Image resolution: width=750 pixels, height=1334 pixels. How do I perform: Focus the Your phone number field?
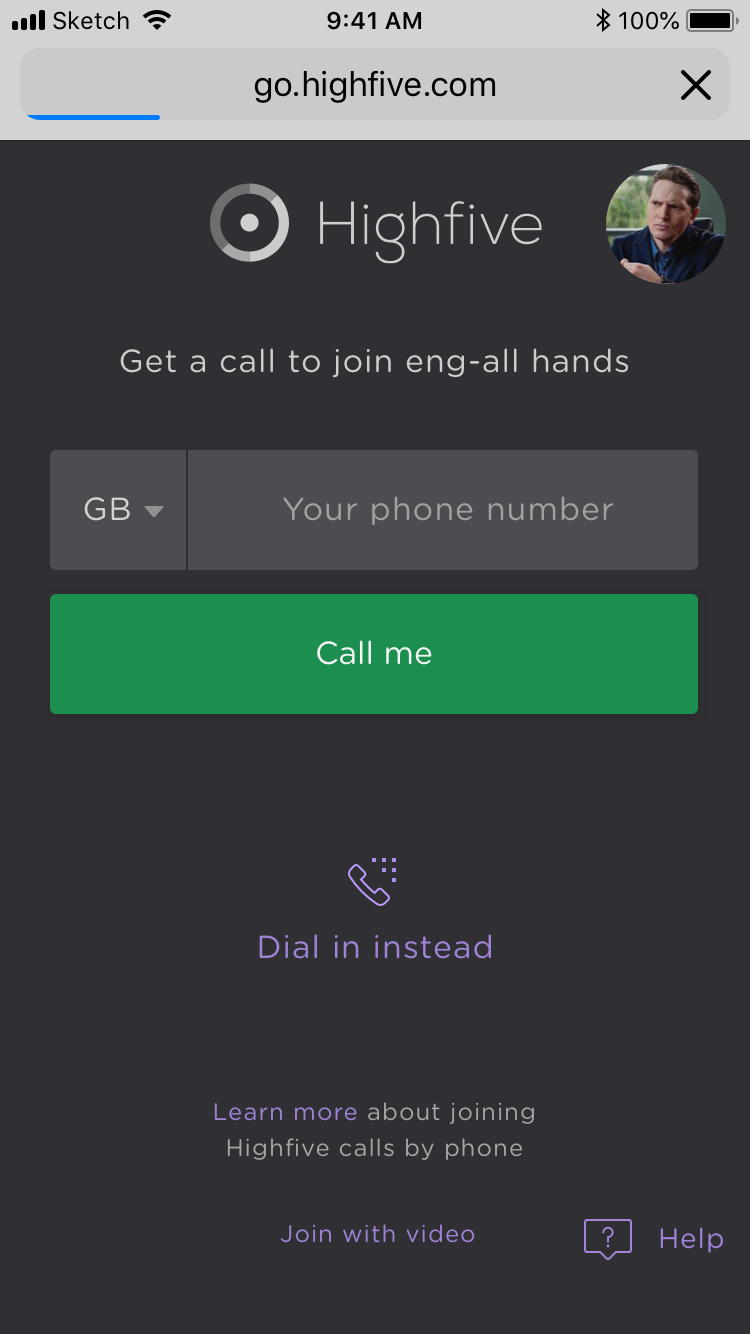click(x=443, y=510)
